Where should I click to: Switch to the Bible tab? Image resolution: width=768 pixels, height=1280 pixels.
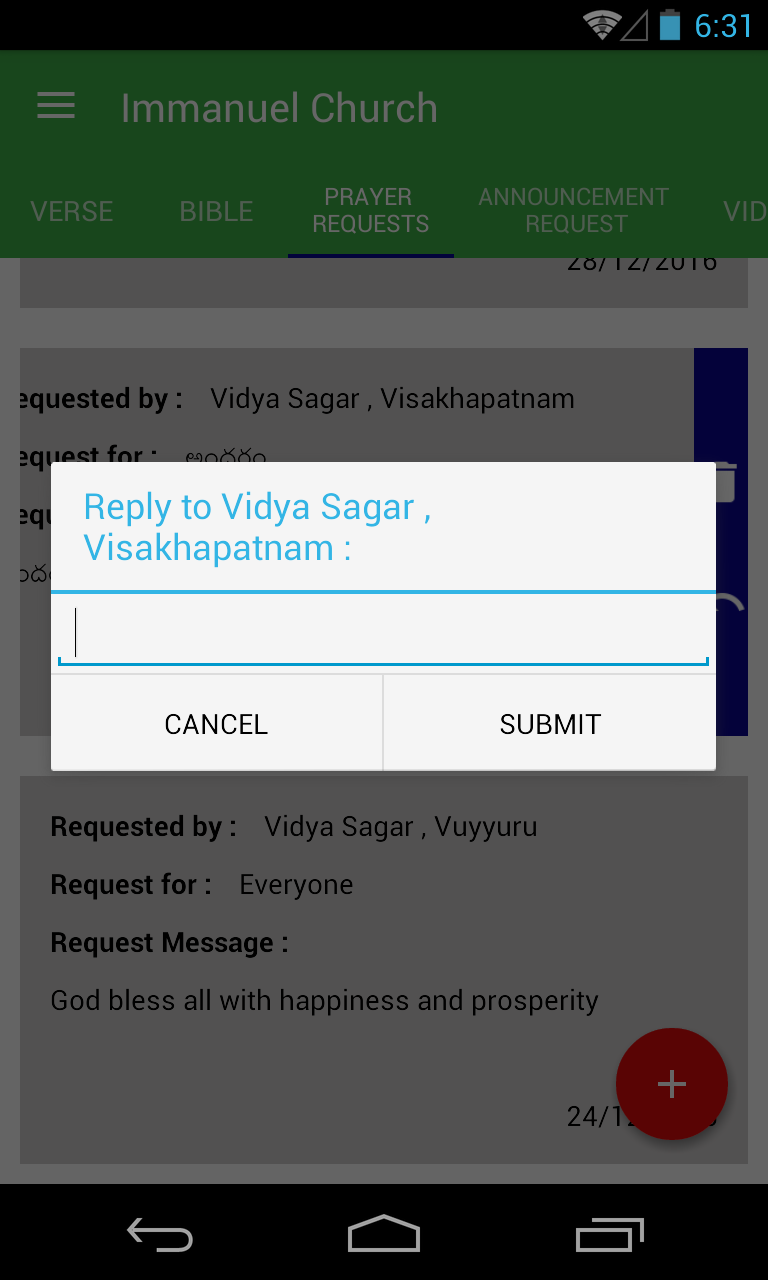216,211
